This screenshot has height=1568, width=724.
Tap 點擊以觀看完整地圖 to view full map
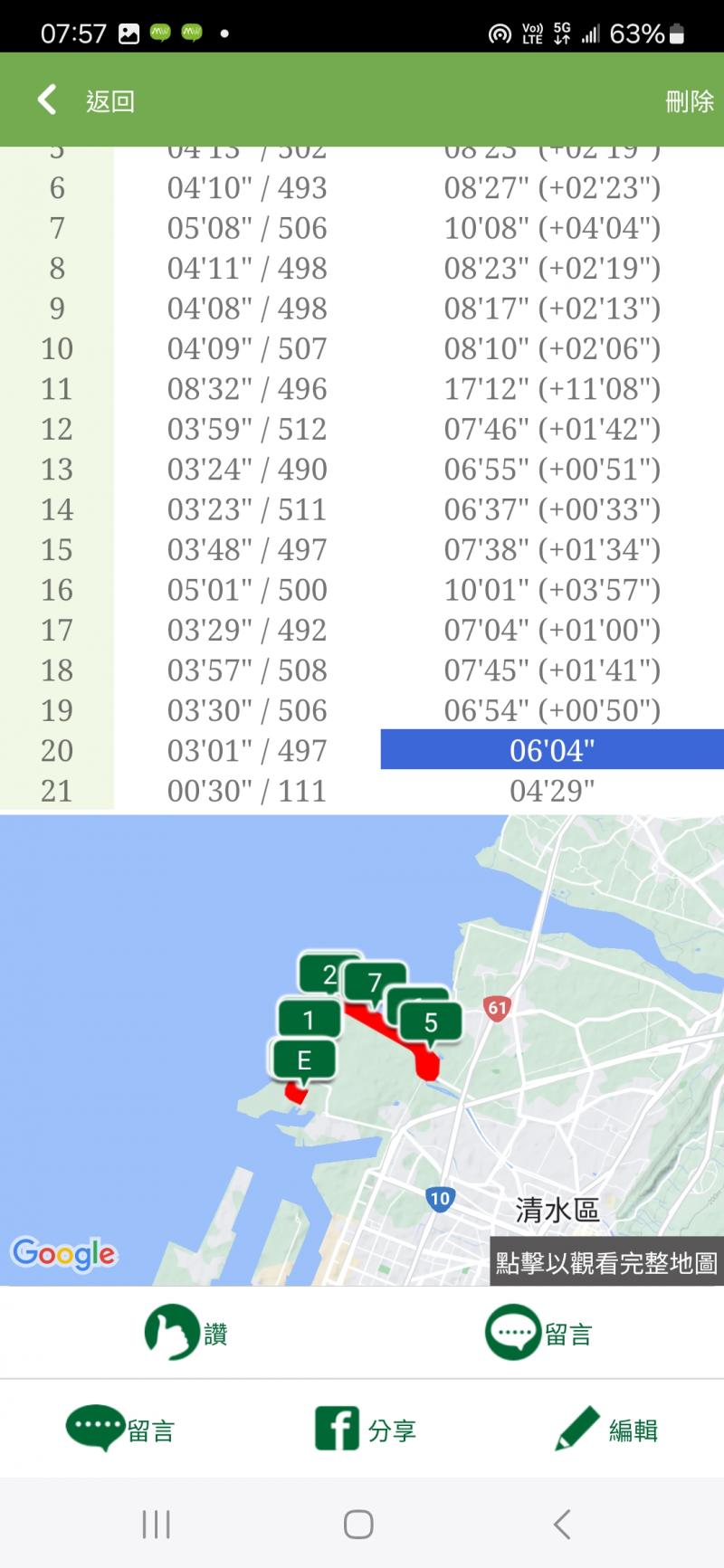(606, 1262)
